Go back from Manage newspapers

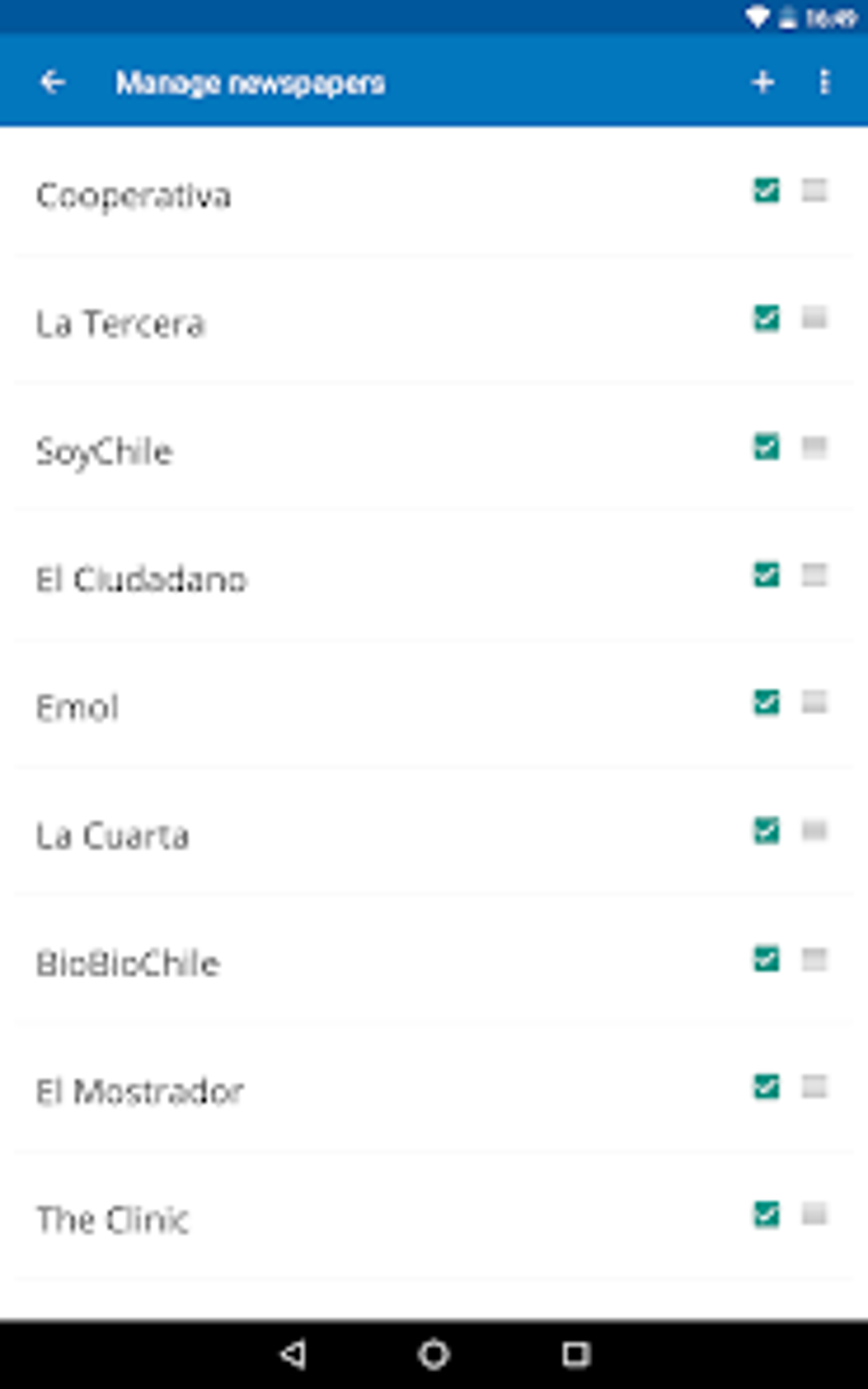[x=53, y=83]
